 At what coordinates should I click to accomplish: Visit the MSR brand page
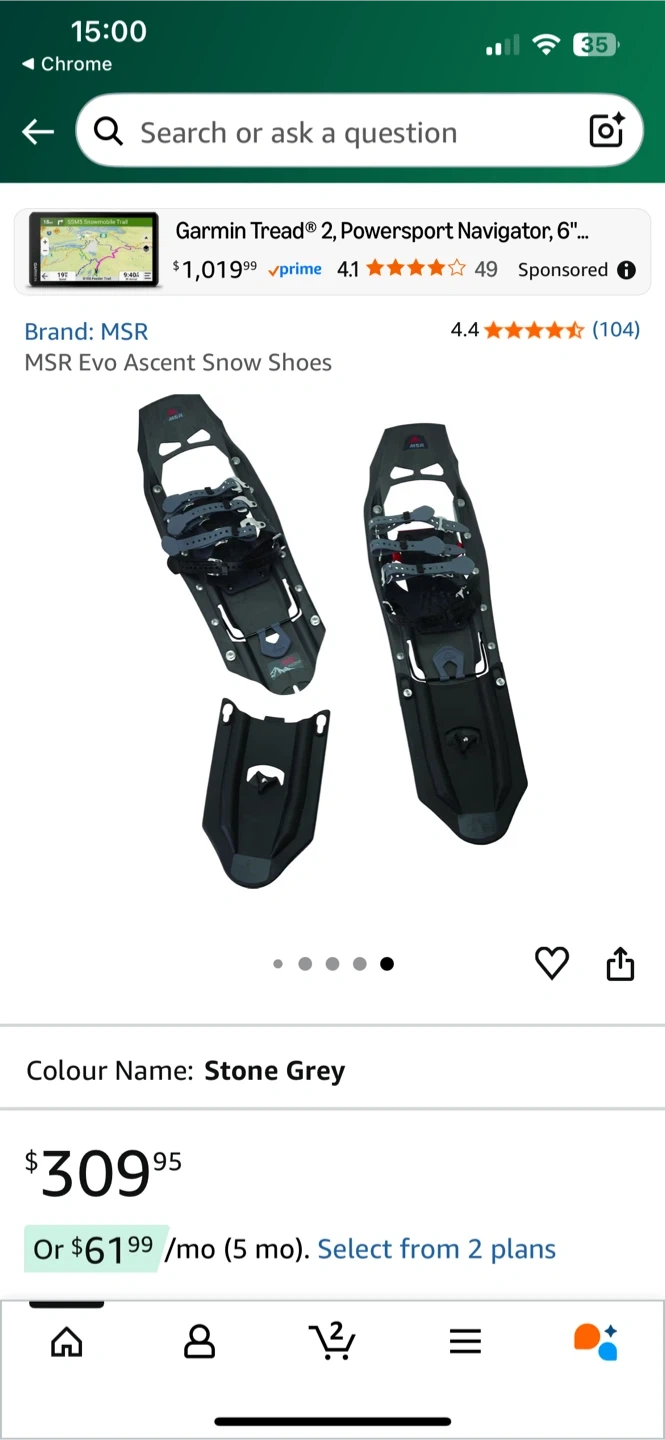tap(86, 331)
